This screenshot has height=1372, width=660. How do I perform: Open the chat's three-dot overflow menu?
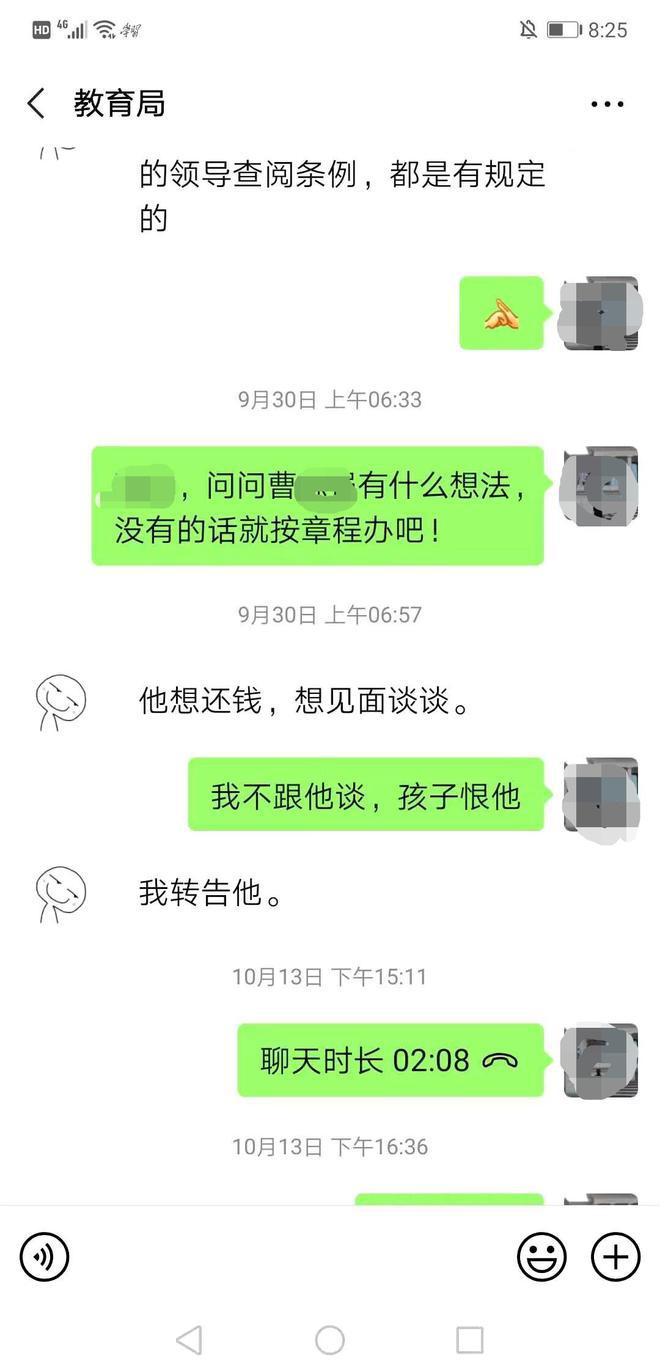(607, 104)
